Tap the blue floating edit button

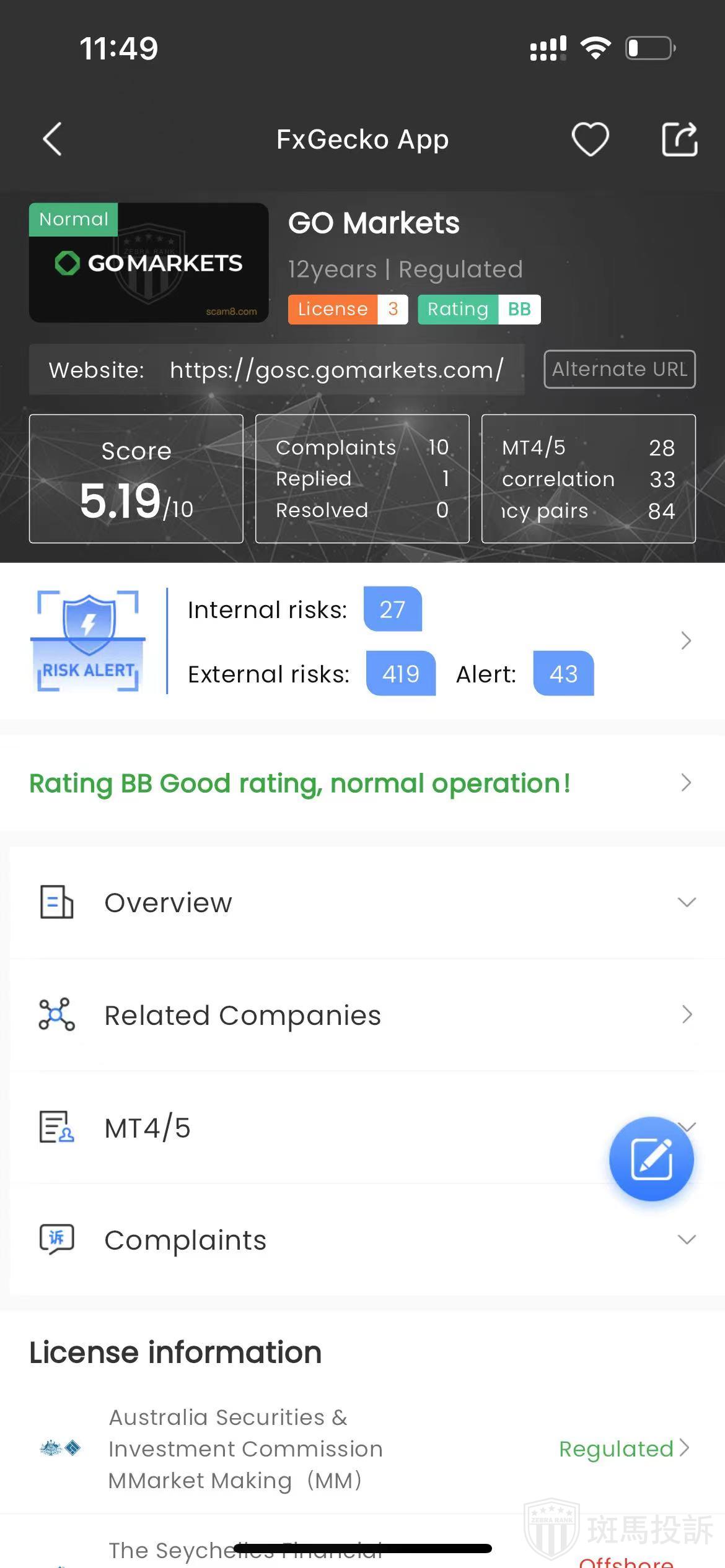(651, 1159)
